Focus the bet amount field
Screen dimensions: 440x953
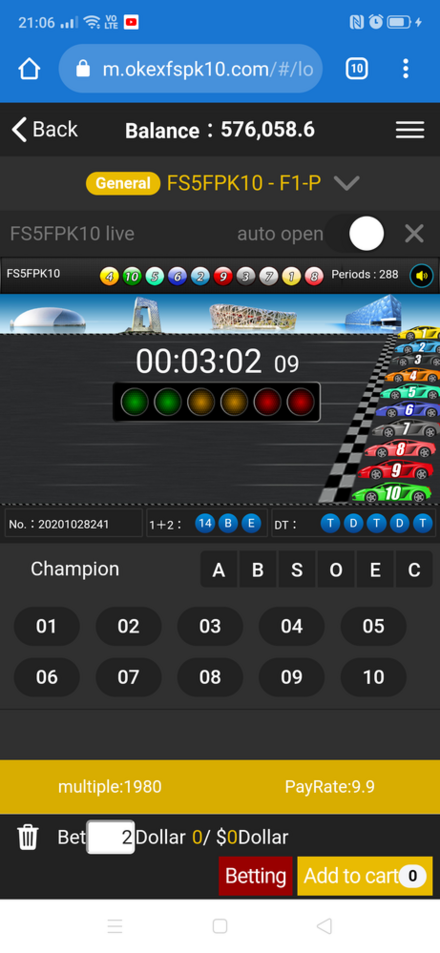111,838
